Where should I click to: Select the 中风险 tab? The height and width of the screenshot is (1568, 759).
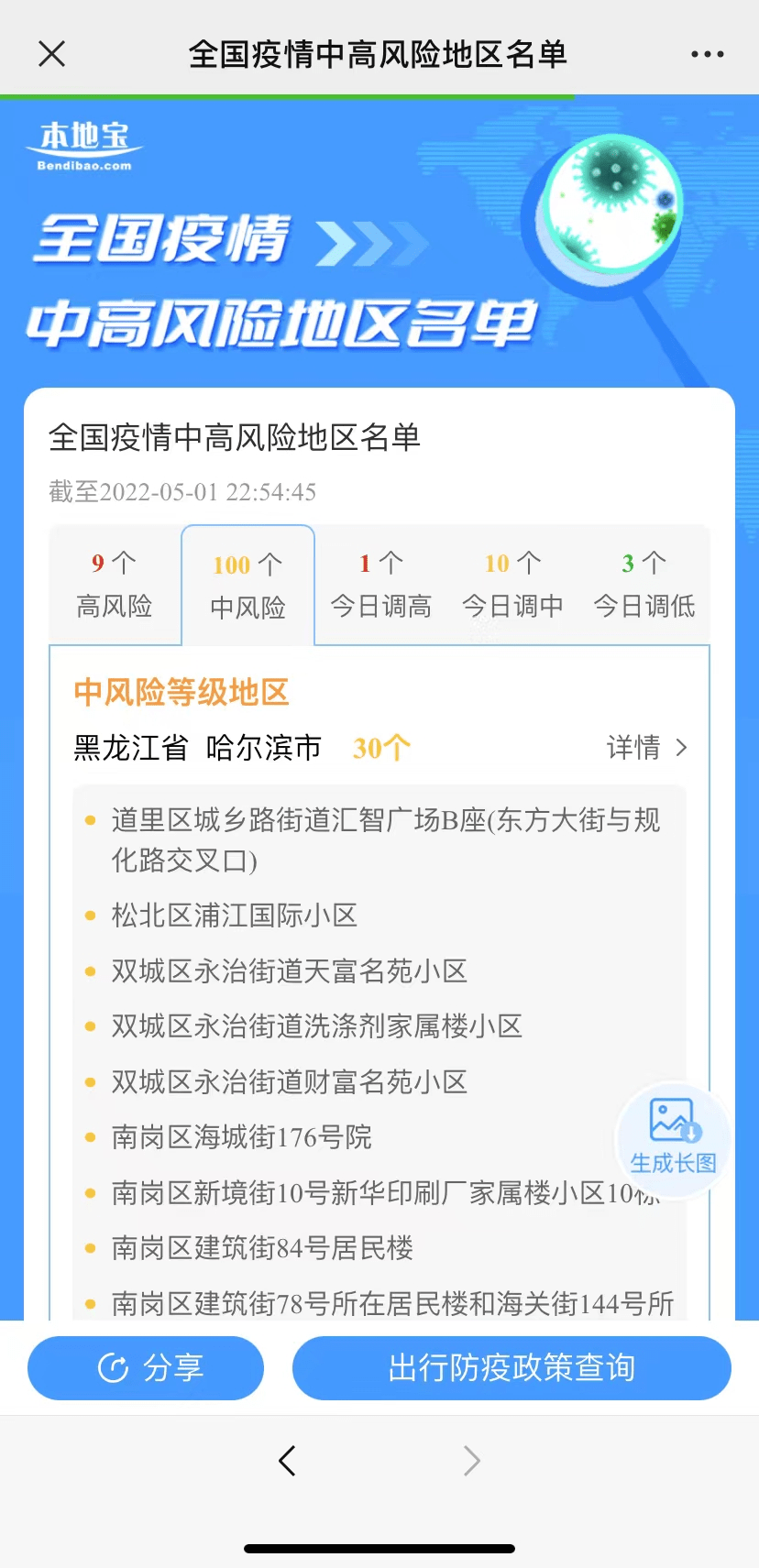pos(247,585)
